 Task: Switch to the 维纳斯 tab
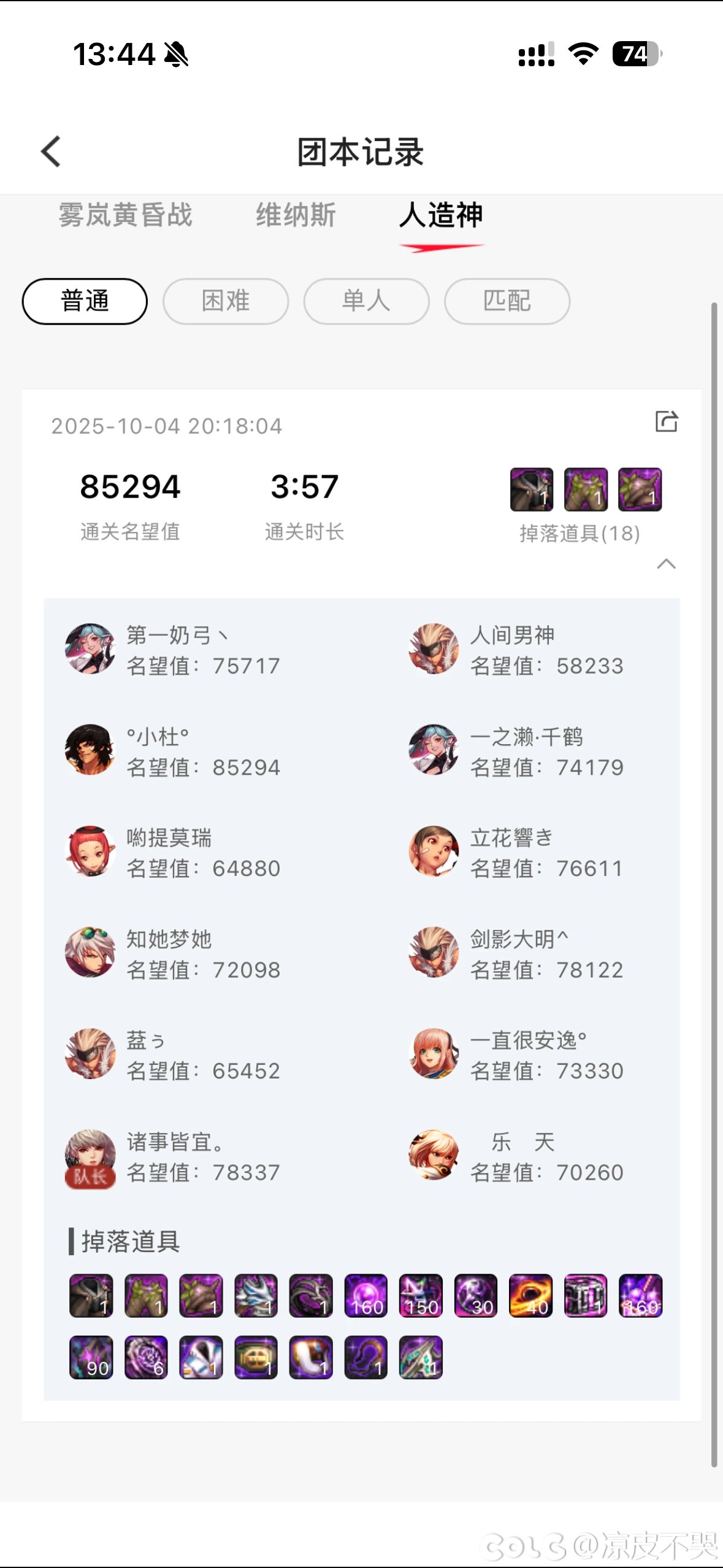[x=296, y=215]
